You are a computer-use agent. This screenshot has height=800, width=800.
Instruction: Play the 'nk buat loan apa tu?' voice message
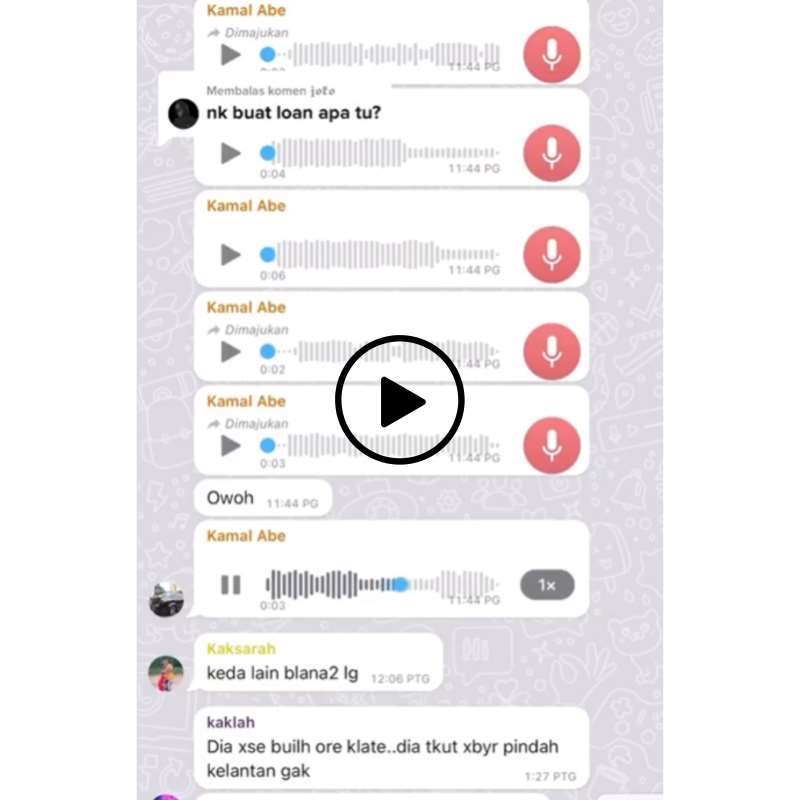pos(231,153)
